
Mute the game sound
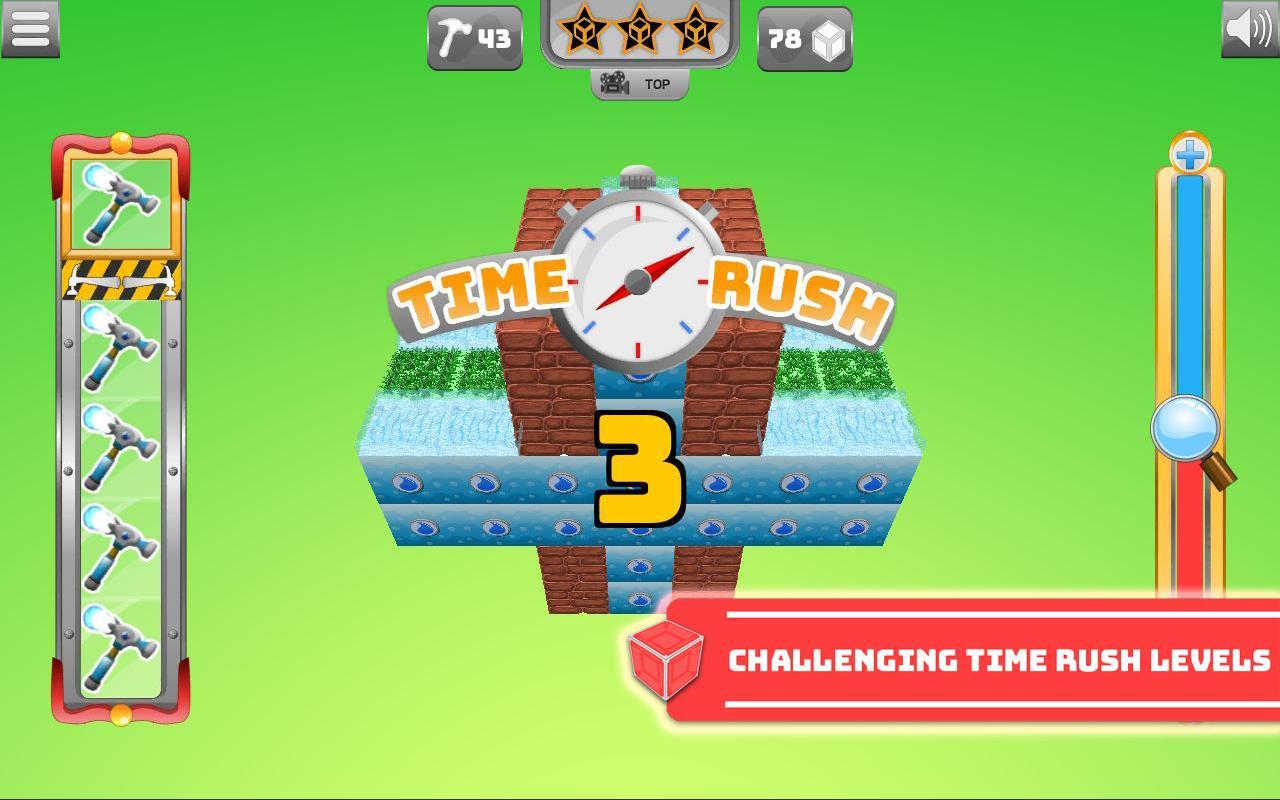1250,28
